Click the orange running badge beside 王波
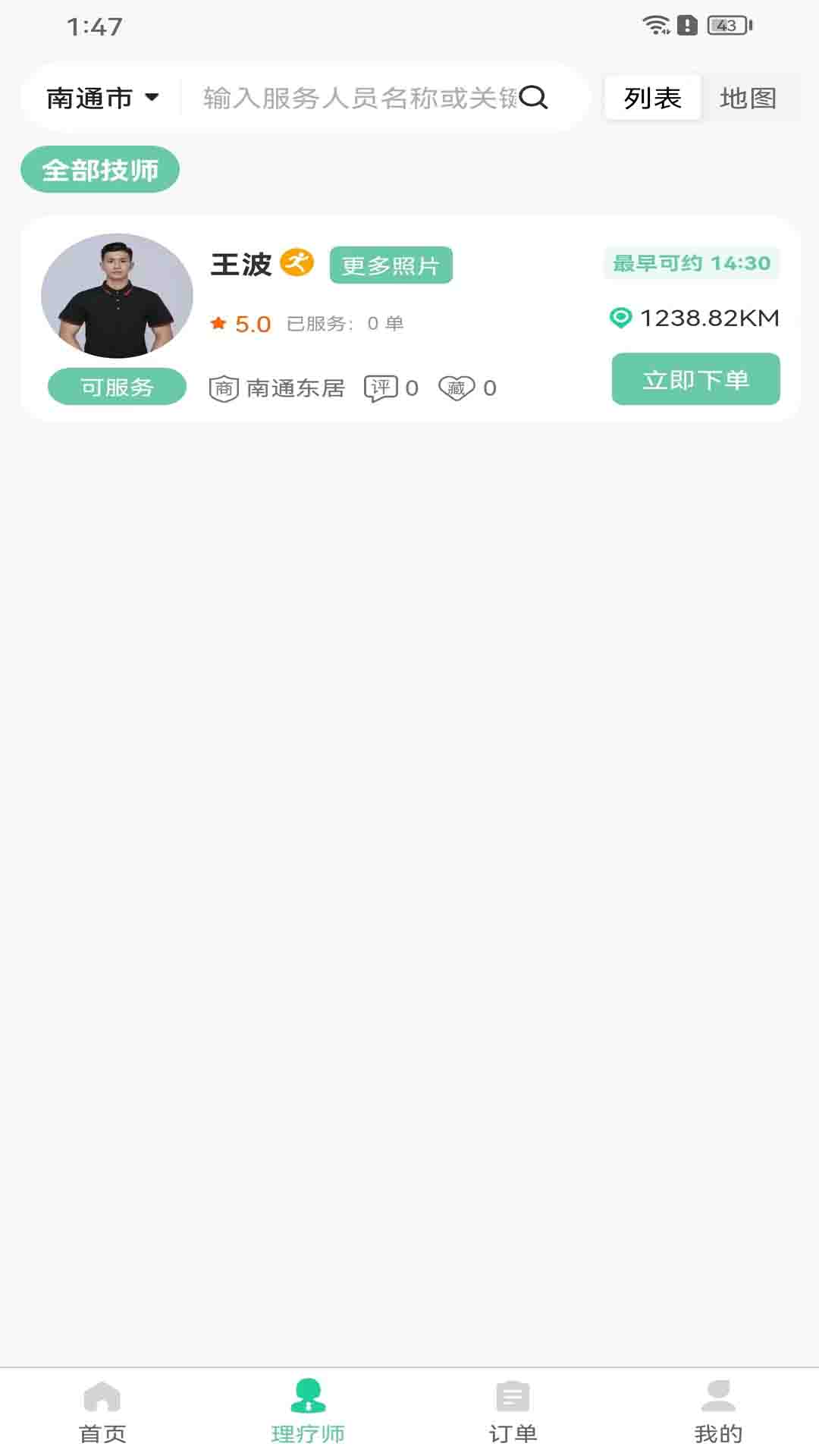The image size is (819, 1456). [297, 263]
